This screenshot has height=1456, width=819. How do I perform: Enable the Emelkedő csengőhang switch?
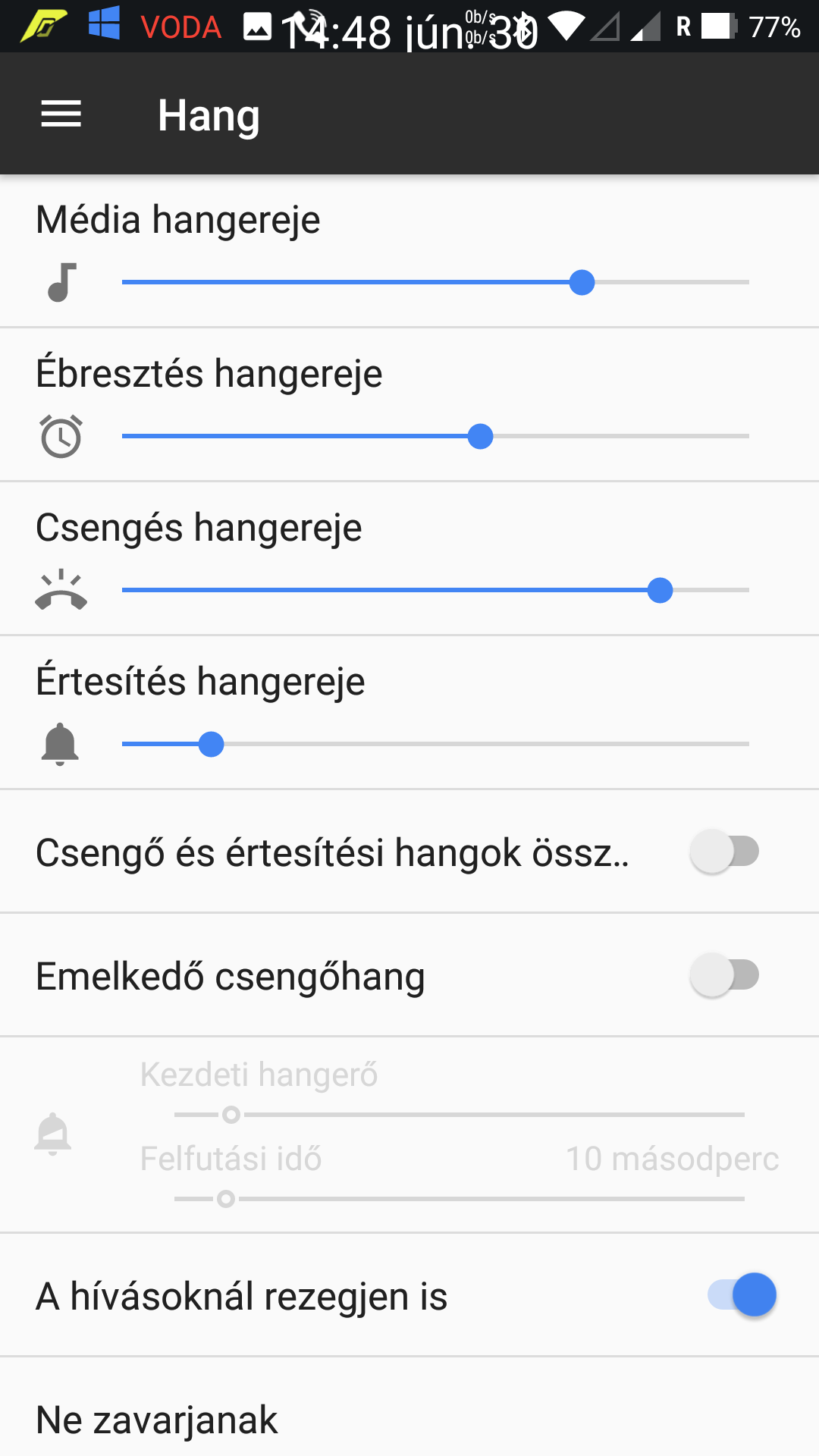click(724, 975)
